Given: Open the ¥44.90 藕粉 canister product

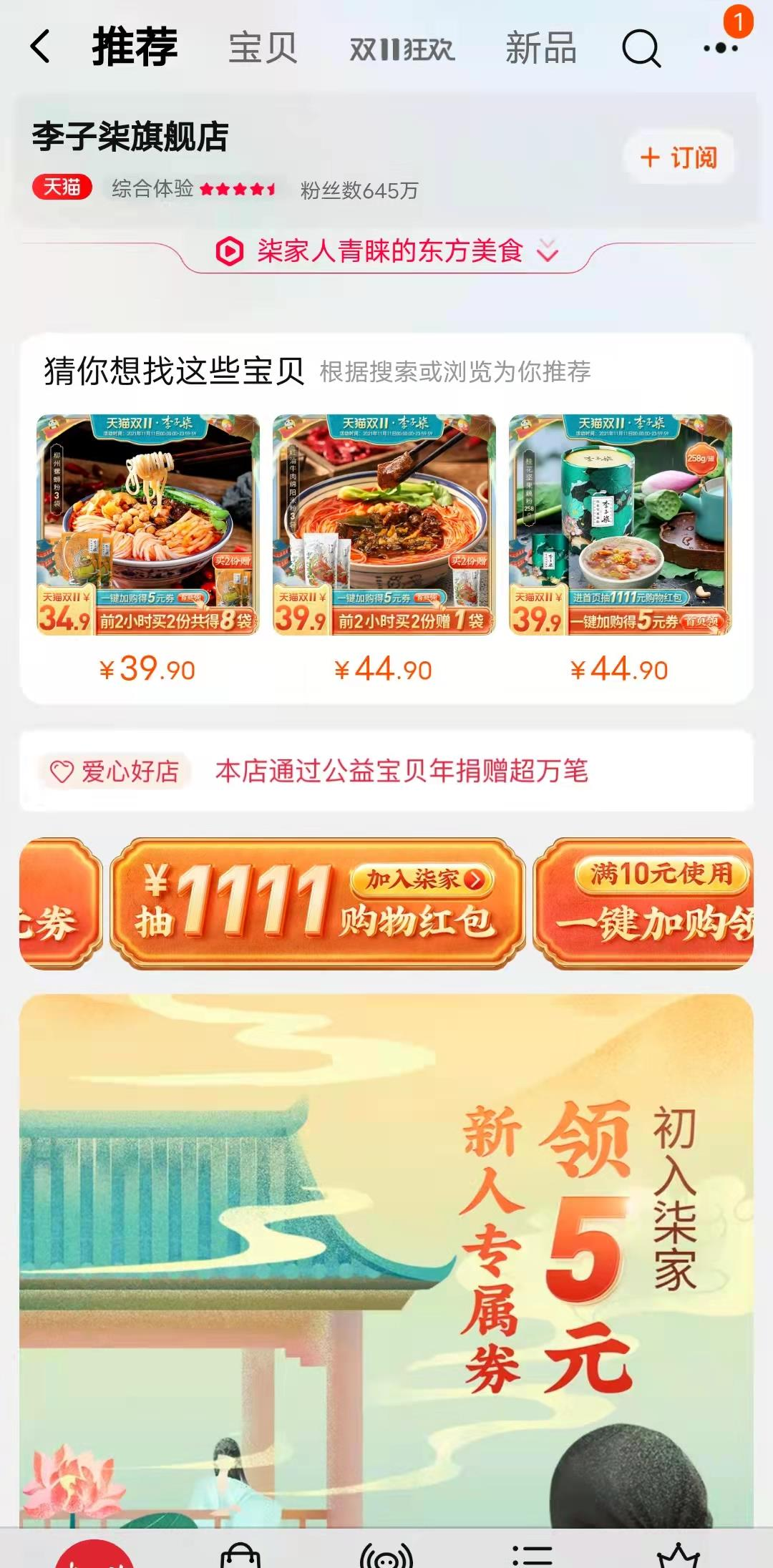Looking at the screenshot, I should (620, 526).
